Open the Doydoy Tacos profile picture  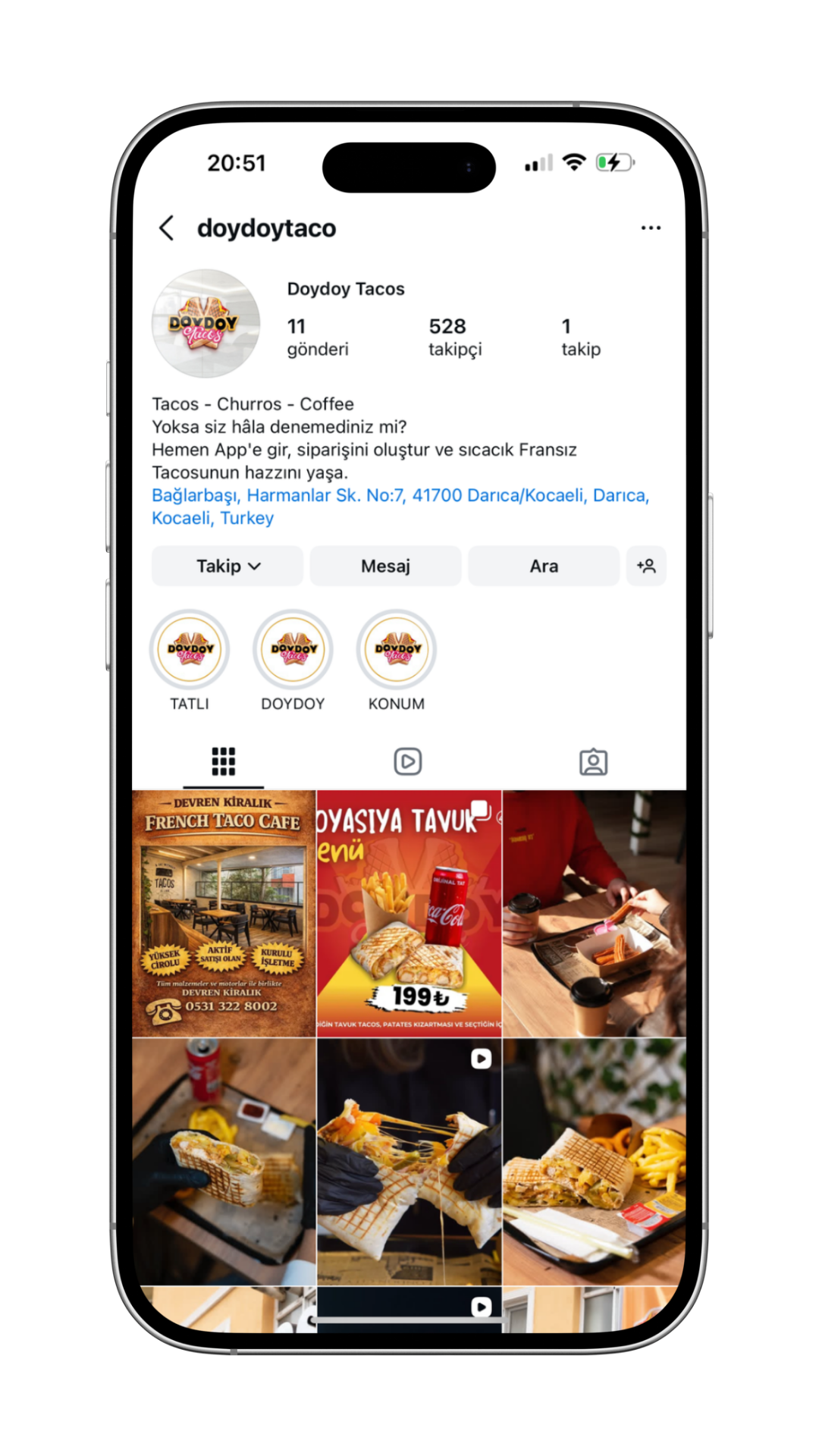click(206, 324)
